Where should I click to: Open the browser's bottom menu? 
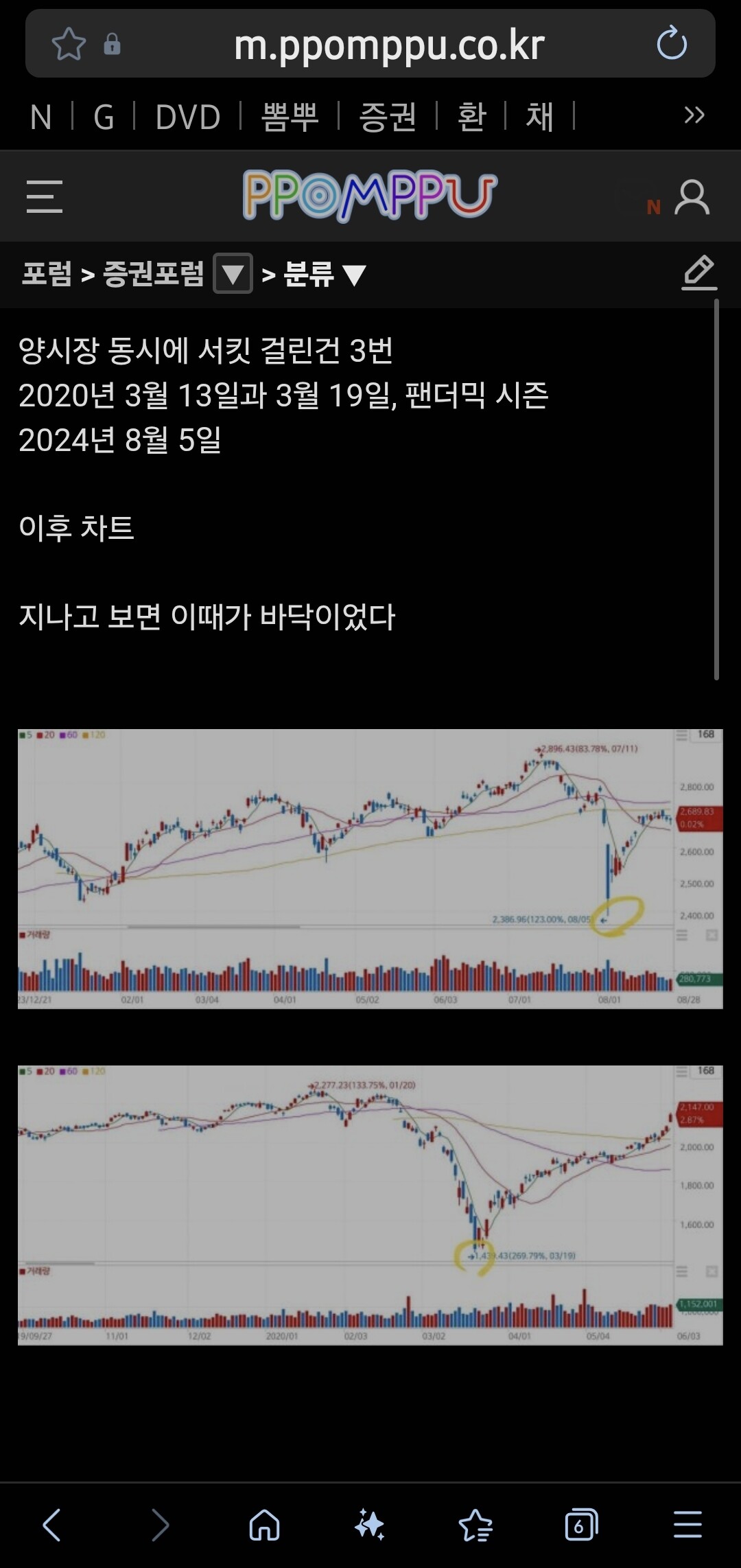[x=687, y=1525]
